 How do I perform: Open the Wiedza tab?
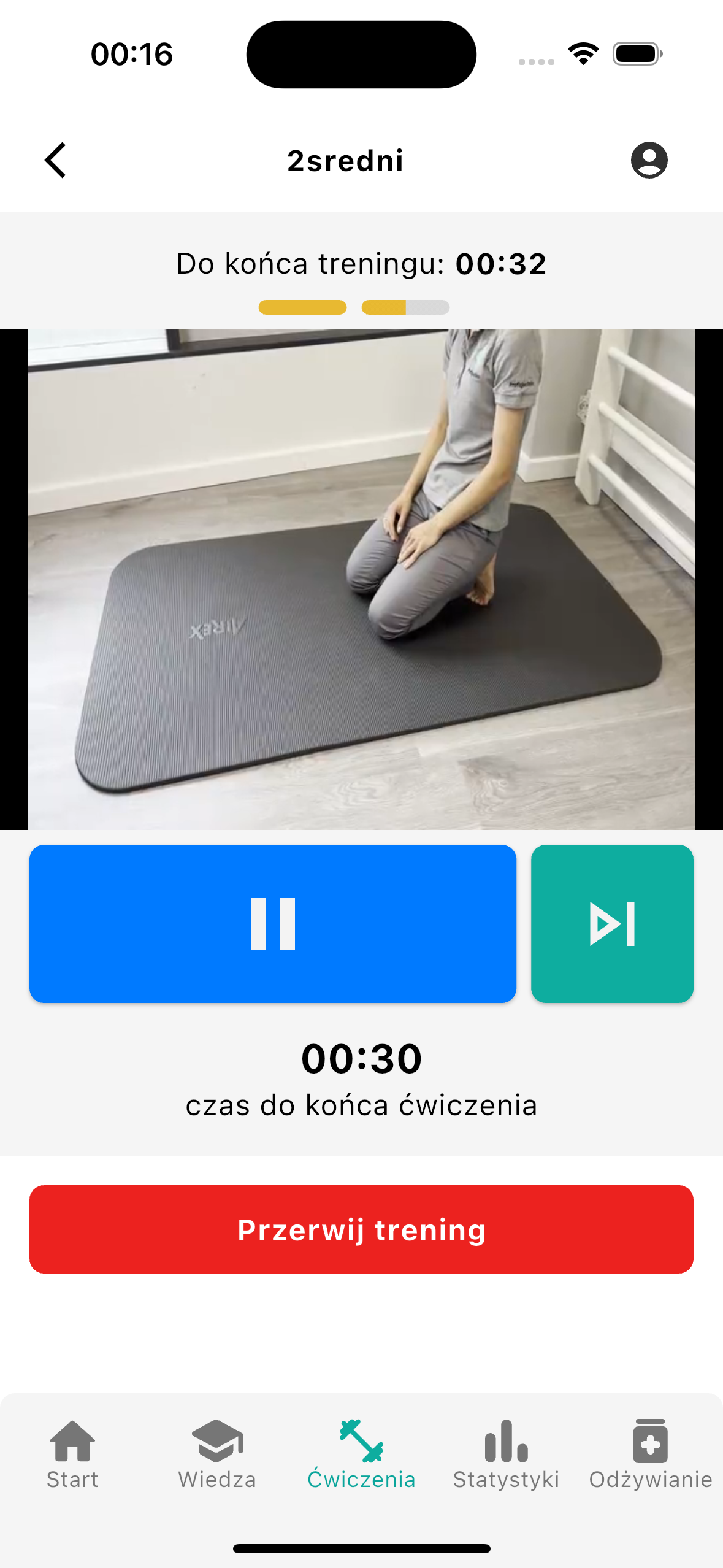tap(217, 1454)
